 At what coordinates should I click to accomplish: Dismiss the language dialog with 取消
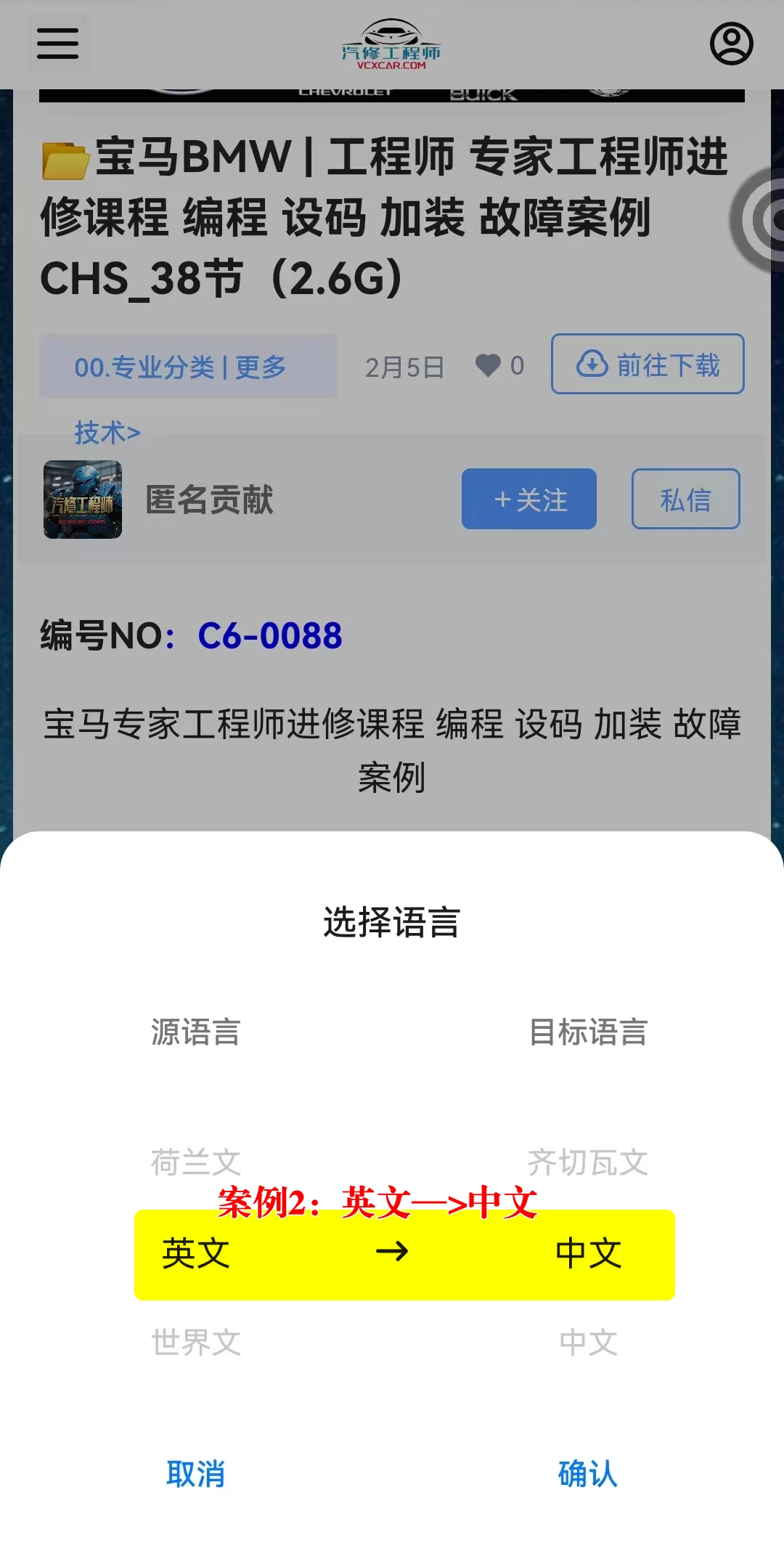197,1473
